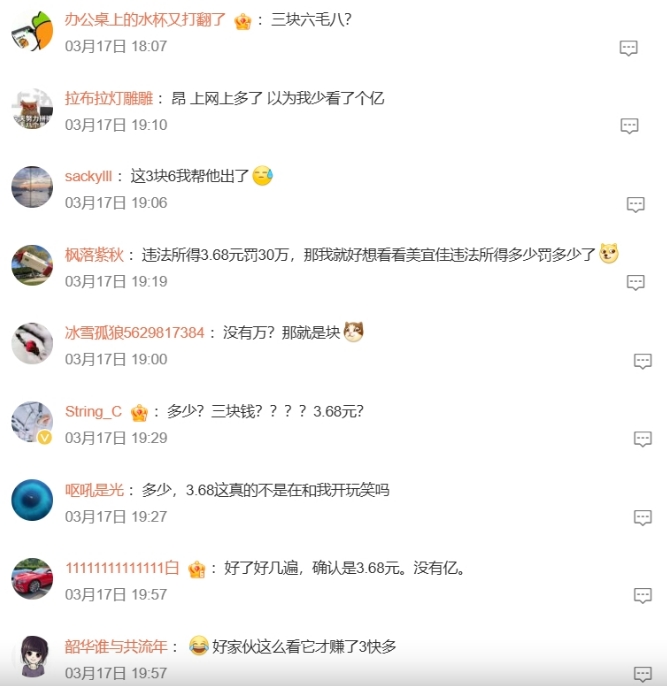Open the reply icon for 11111111111111白's comment

(x=642, y=596)
